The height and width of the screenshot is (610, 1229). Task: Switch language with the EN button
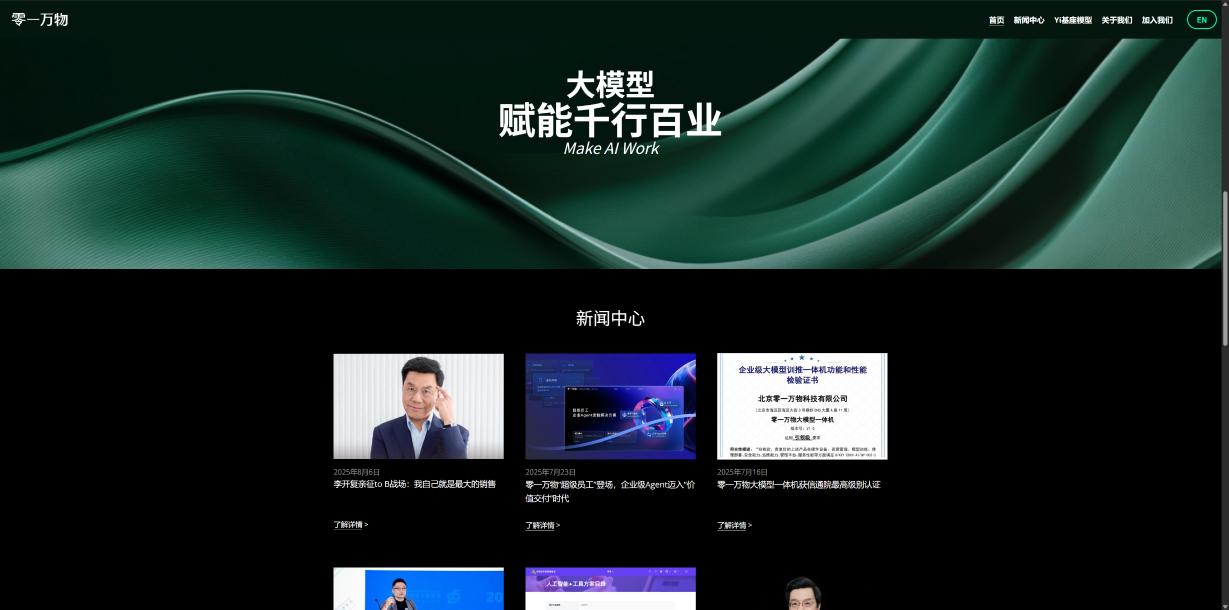(x=1201, y=20)
